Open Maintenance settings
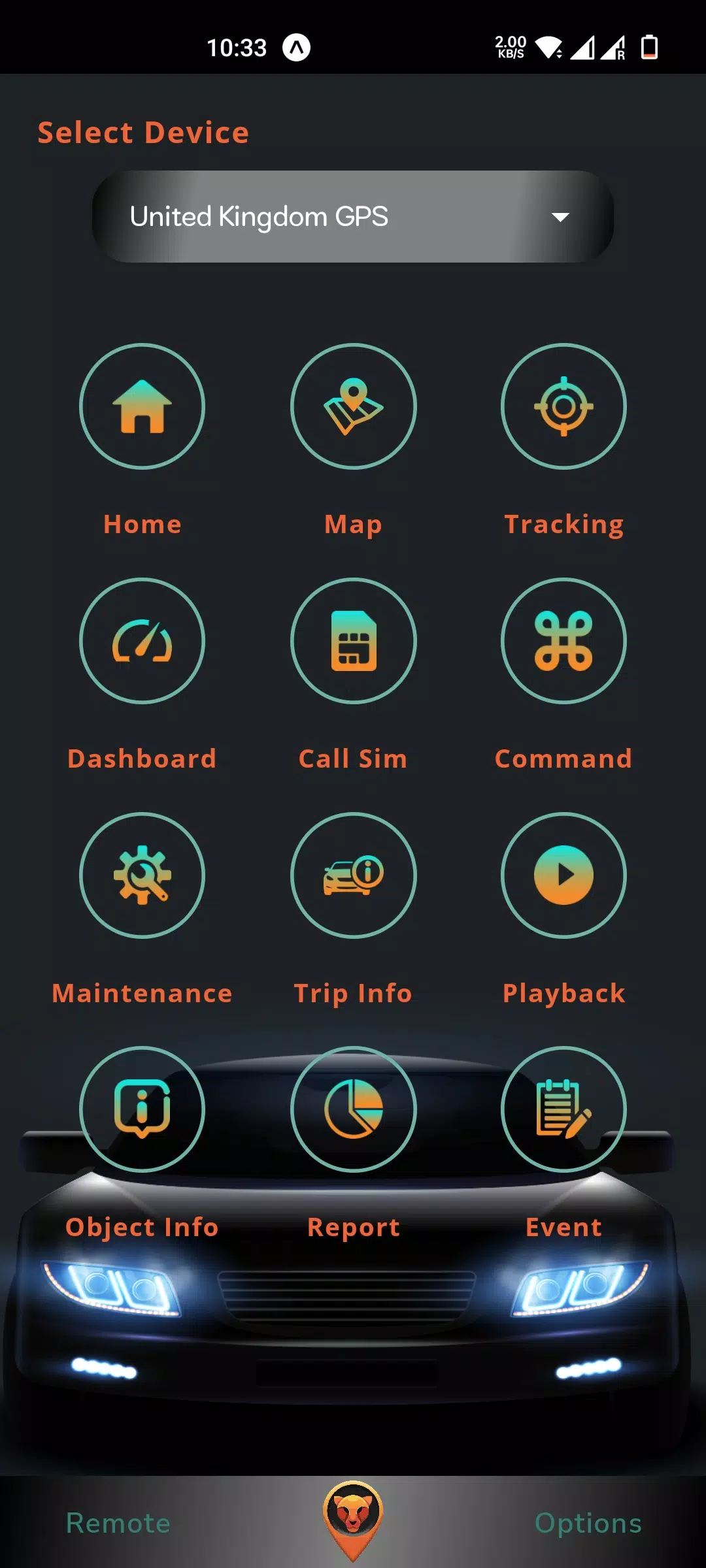Screen dimensions: 706x1568 tap(142, 875)
